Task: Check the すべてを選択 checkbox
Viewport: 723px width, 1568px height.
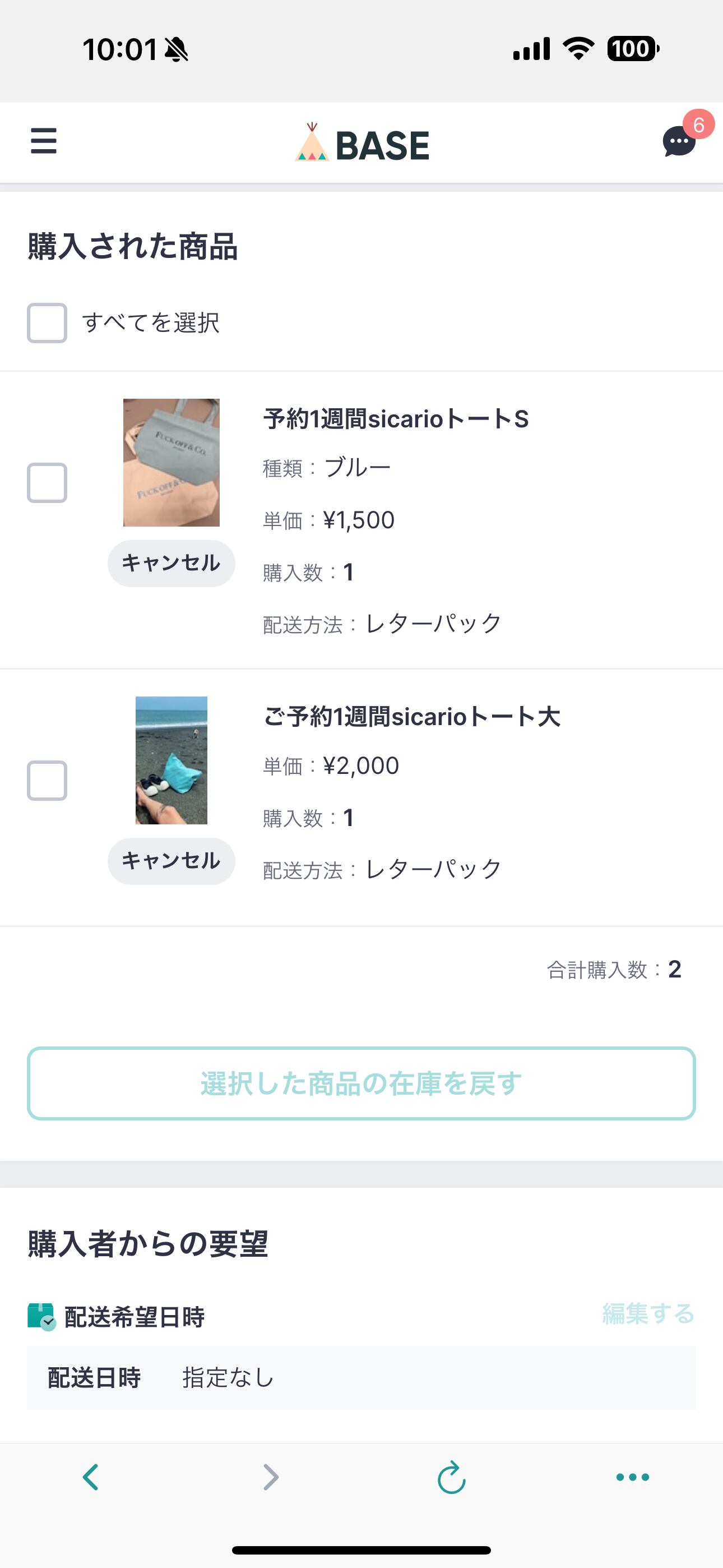Action: (x=47, y=322)
